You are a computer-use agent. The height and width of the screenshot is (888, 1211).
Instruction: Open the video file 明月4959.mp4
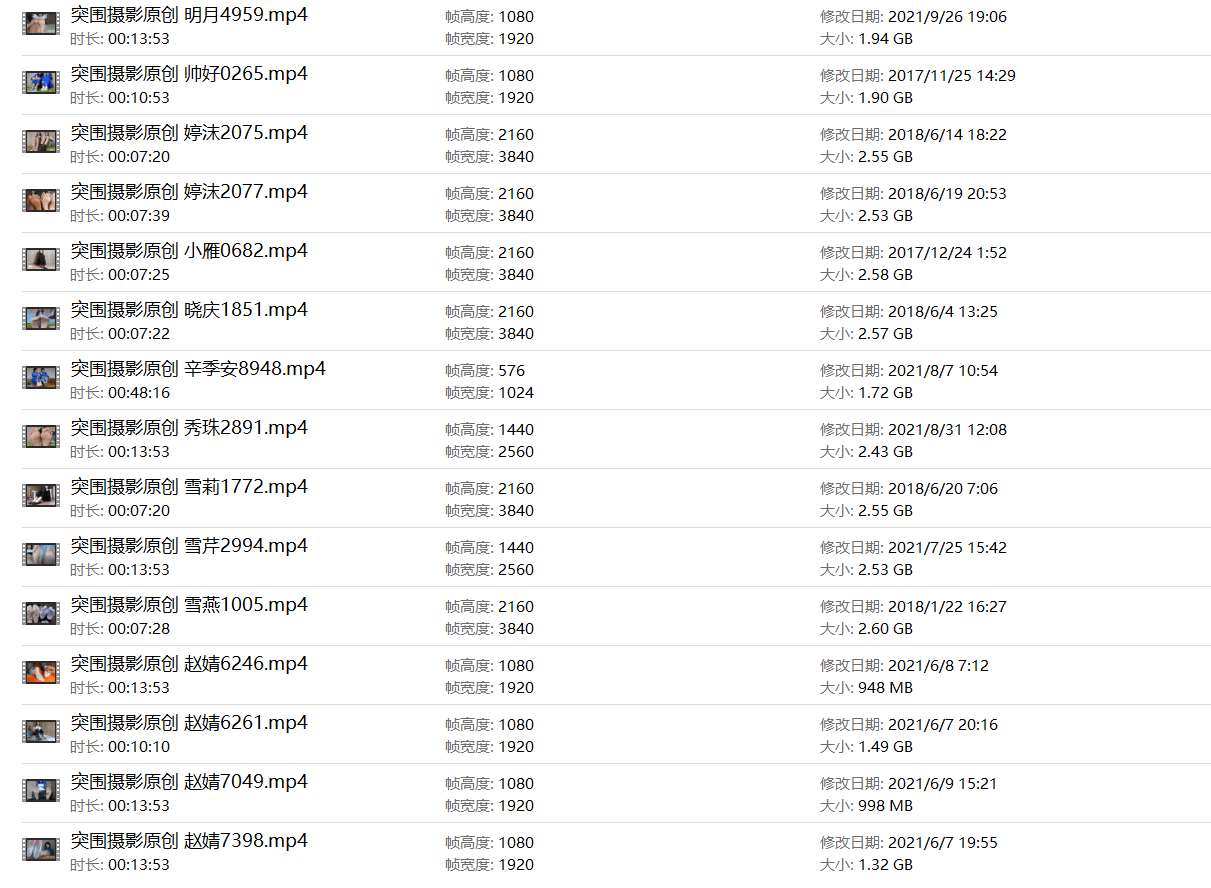pyautogui.click(x=189, y=16)
